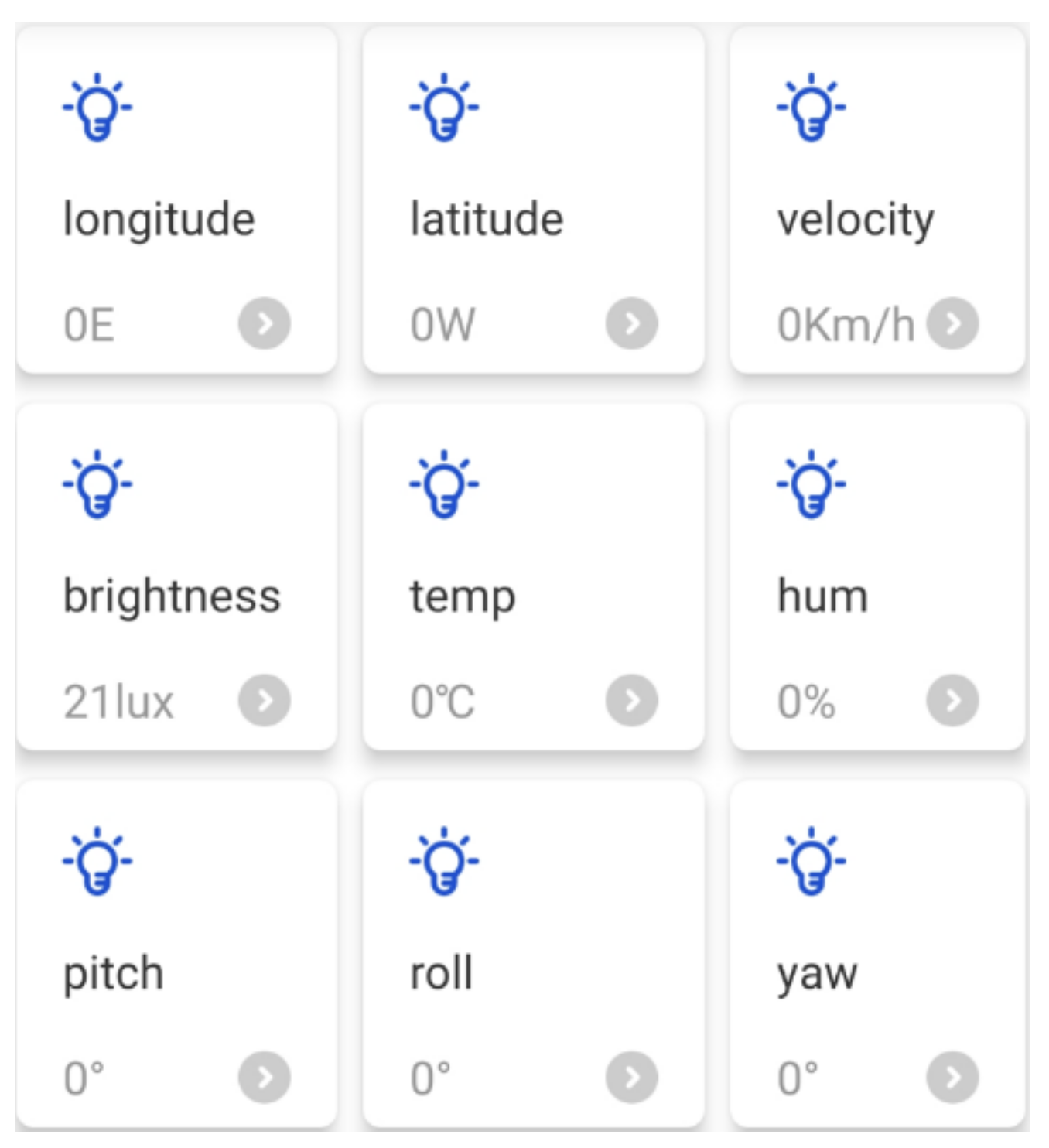View the brightness sensor details

click(176, 577)
